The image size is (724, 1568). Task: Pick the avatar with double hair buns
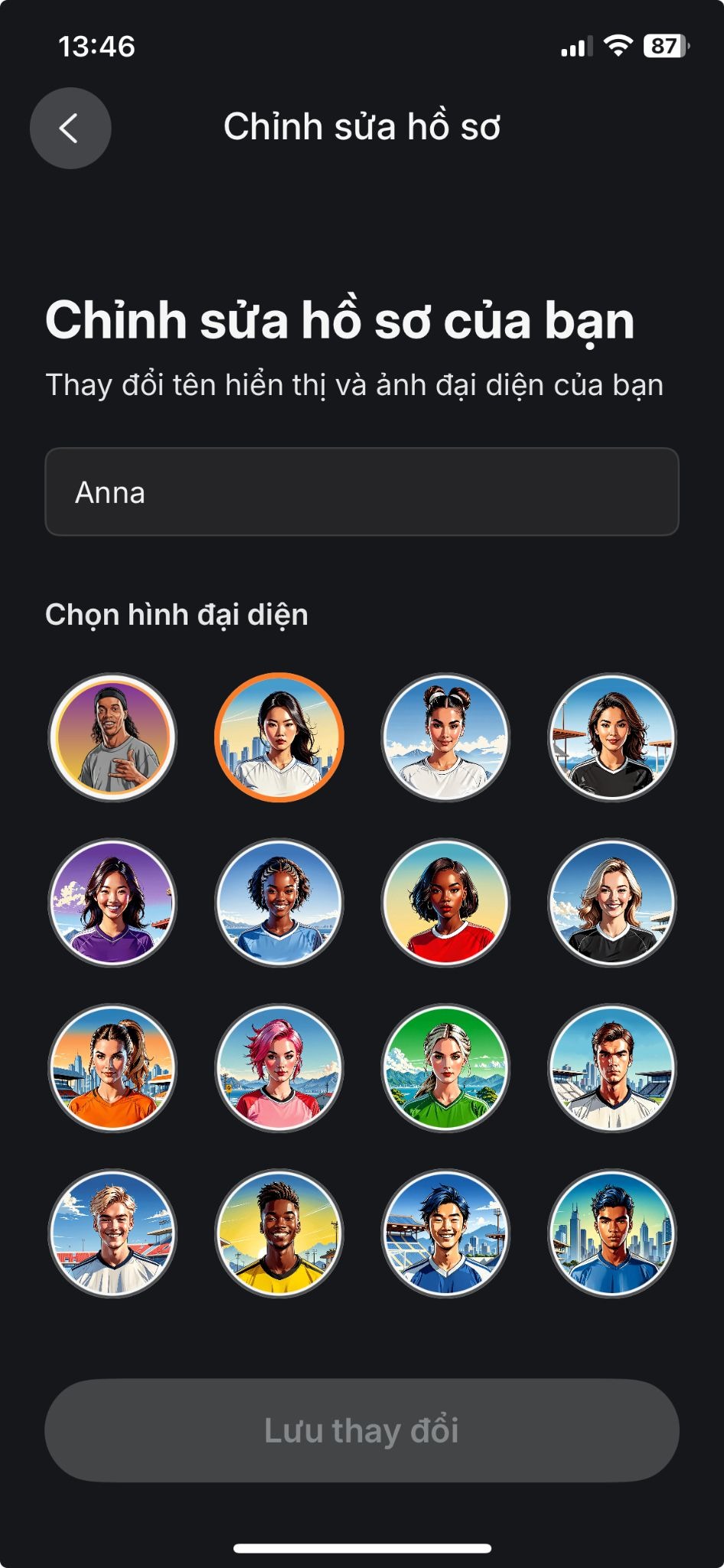coord(445,737)
